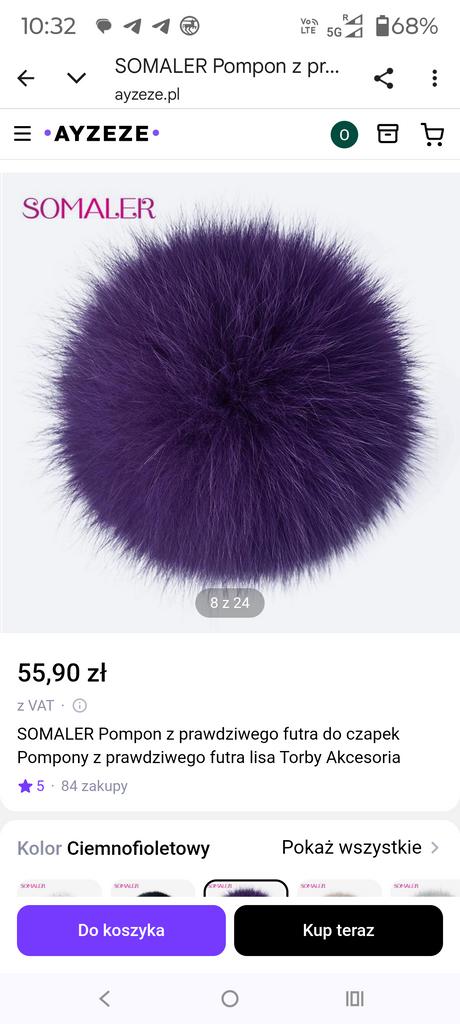The width and height of the screenshot is (460, 1024).
Task: Share this product page
Action: (x=384, y=78)
